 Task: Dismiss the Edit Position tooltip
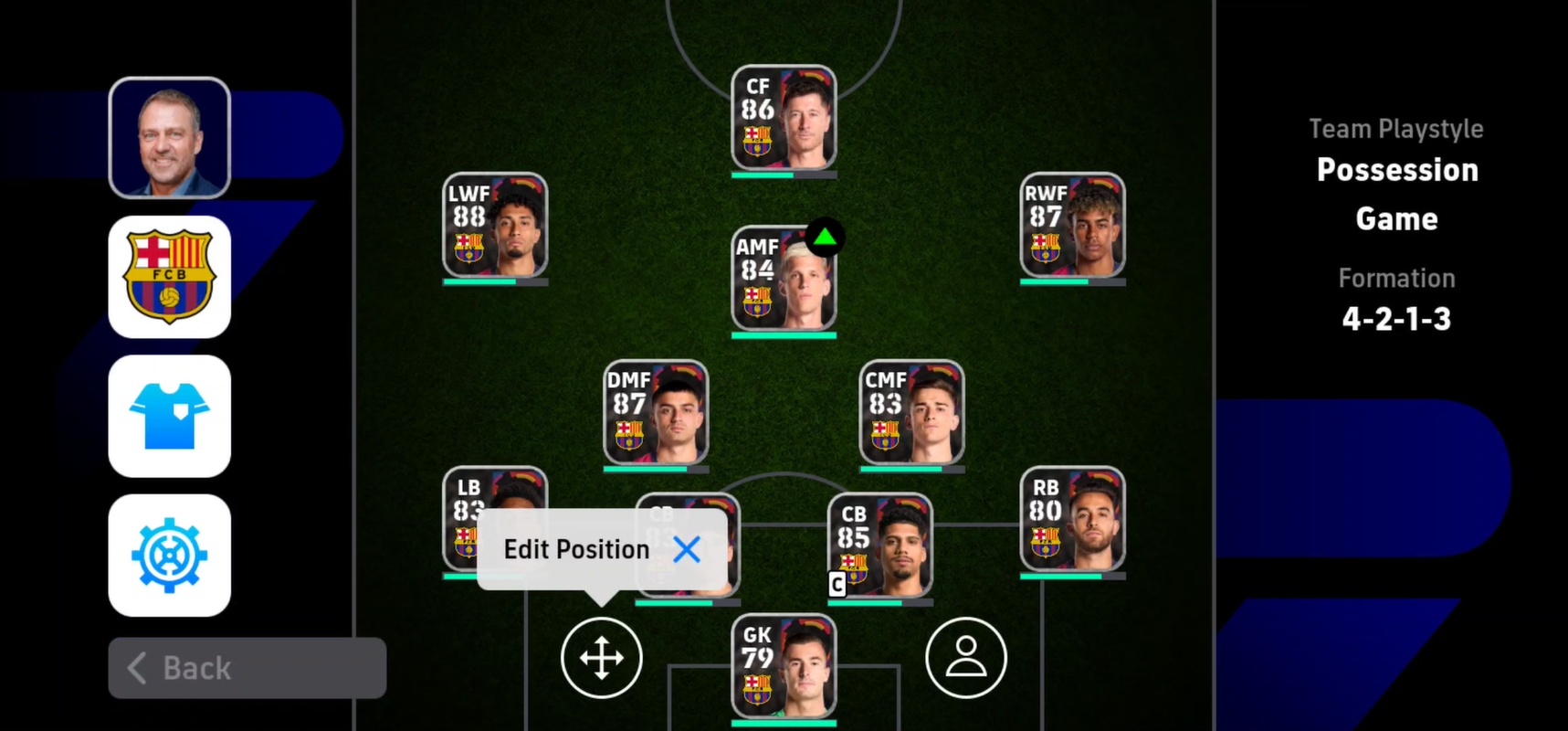[x=687, y=549]
